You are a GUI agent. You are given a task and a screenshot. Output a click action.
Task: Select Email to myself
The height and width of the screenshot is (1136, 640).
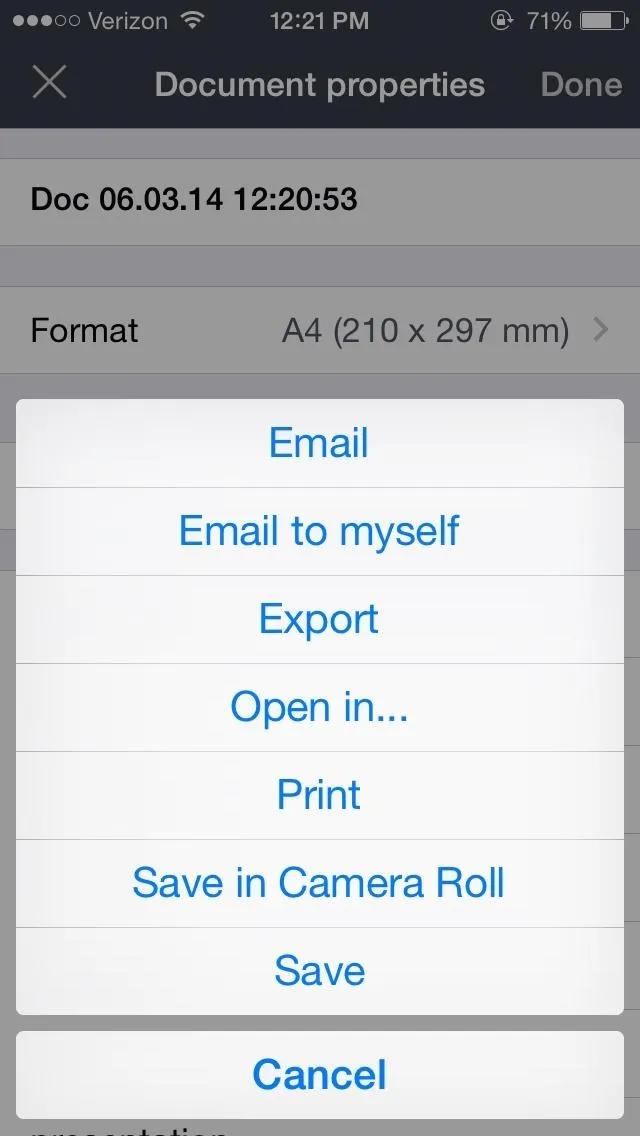coord(320,531)
